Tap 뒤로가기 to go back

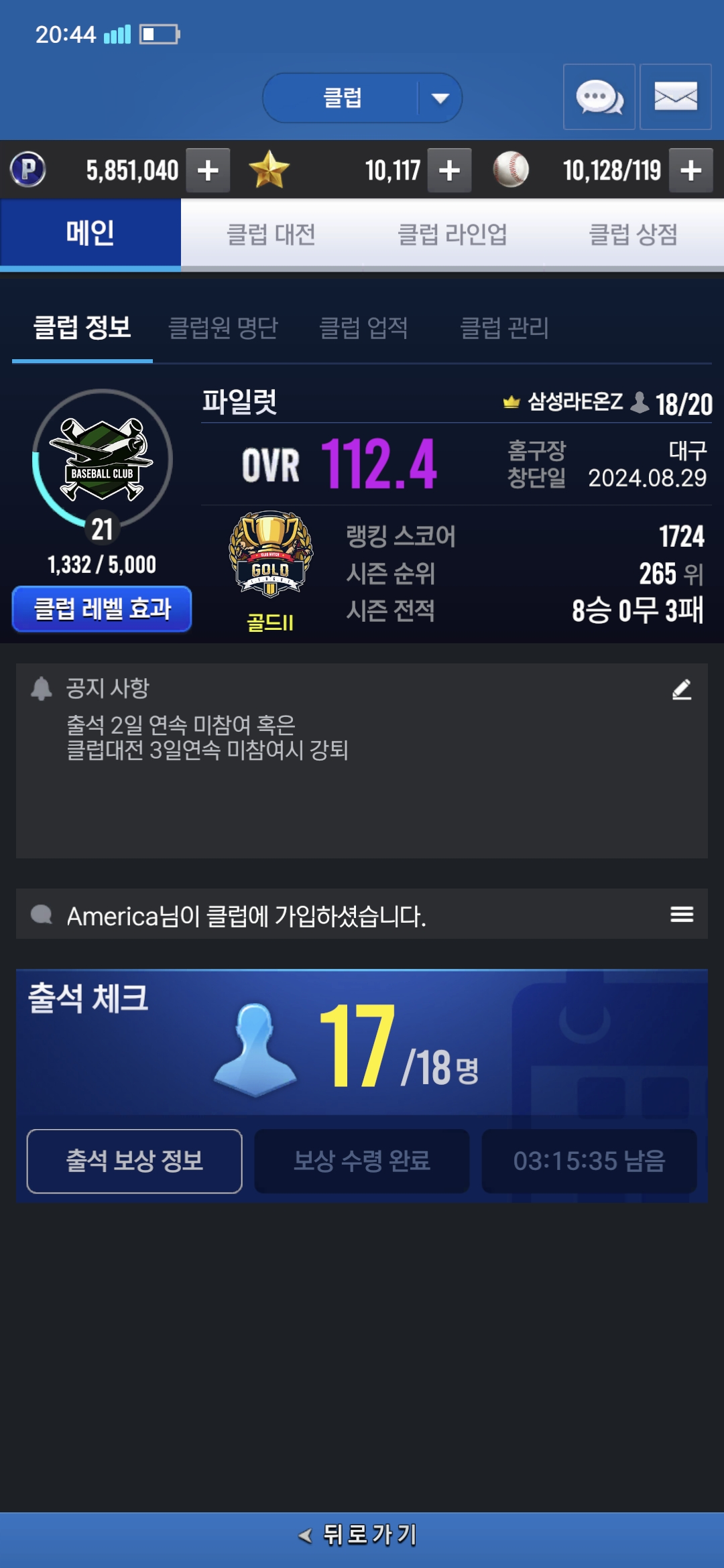pyautogui.click(x=362, y=1534)
